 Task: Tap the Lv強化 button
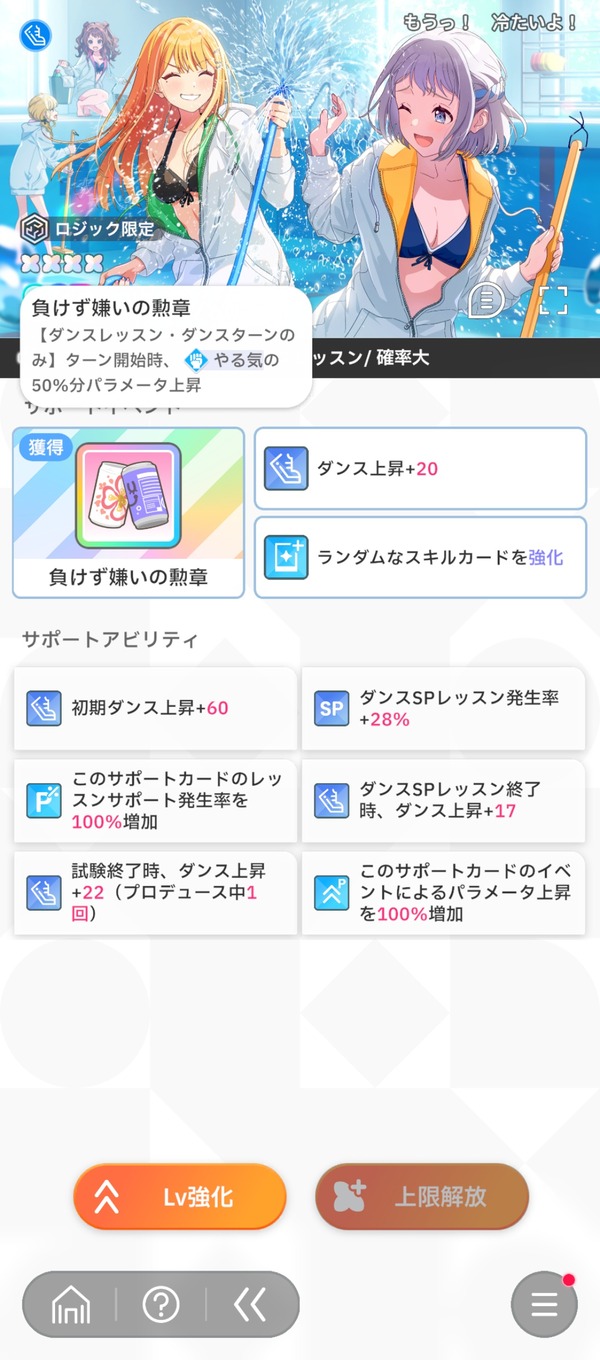click(180, 1197)
